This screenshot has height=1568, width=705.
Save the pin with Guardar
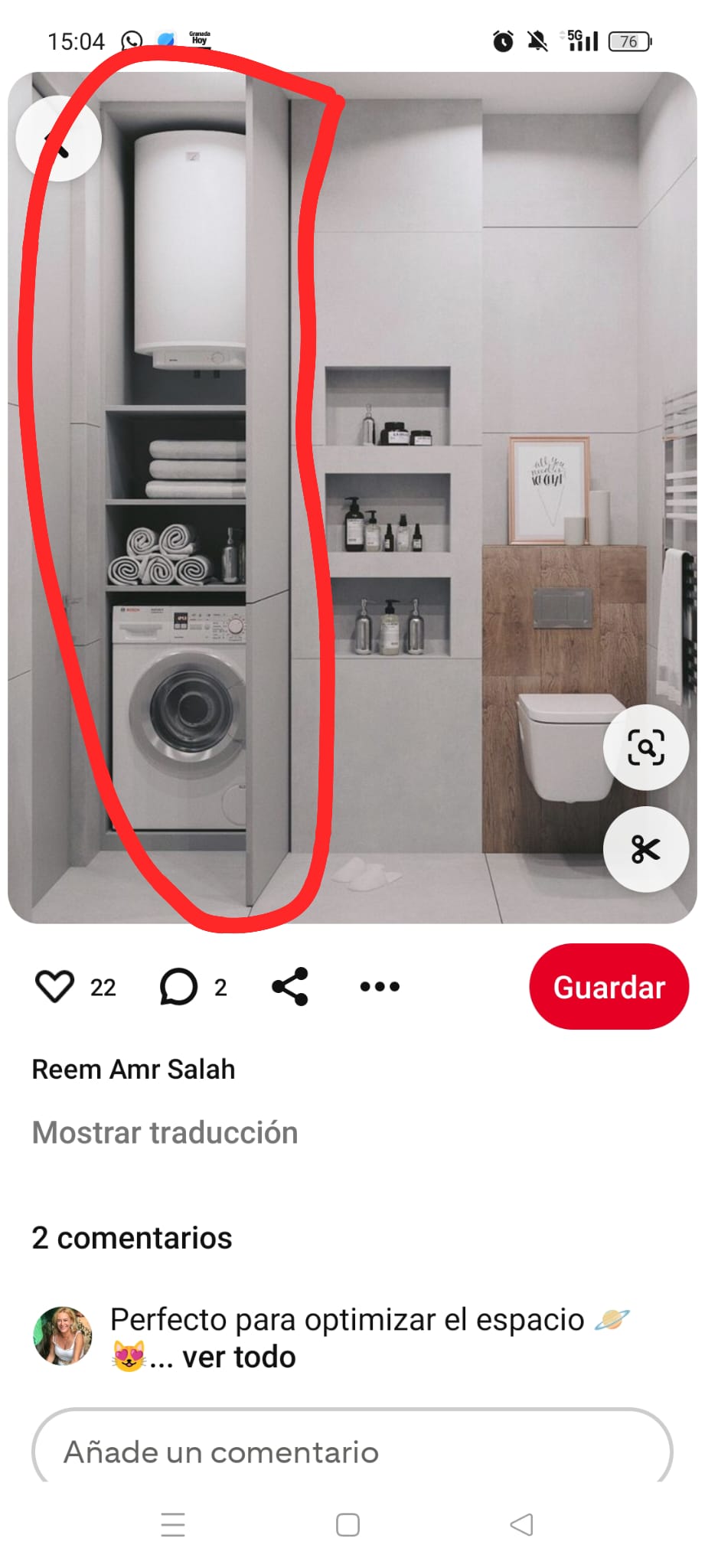(x=609, y=987)
